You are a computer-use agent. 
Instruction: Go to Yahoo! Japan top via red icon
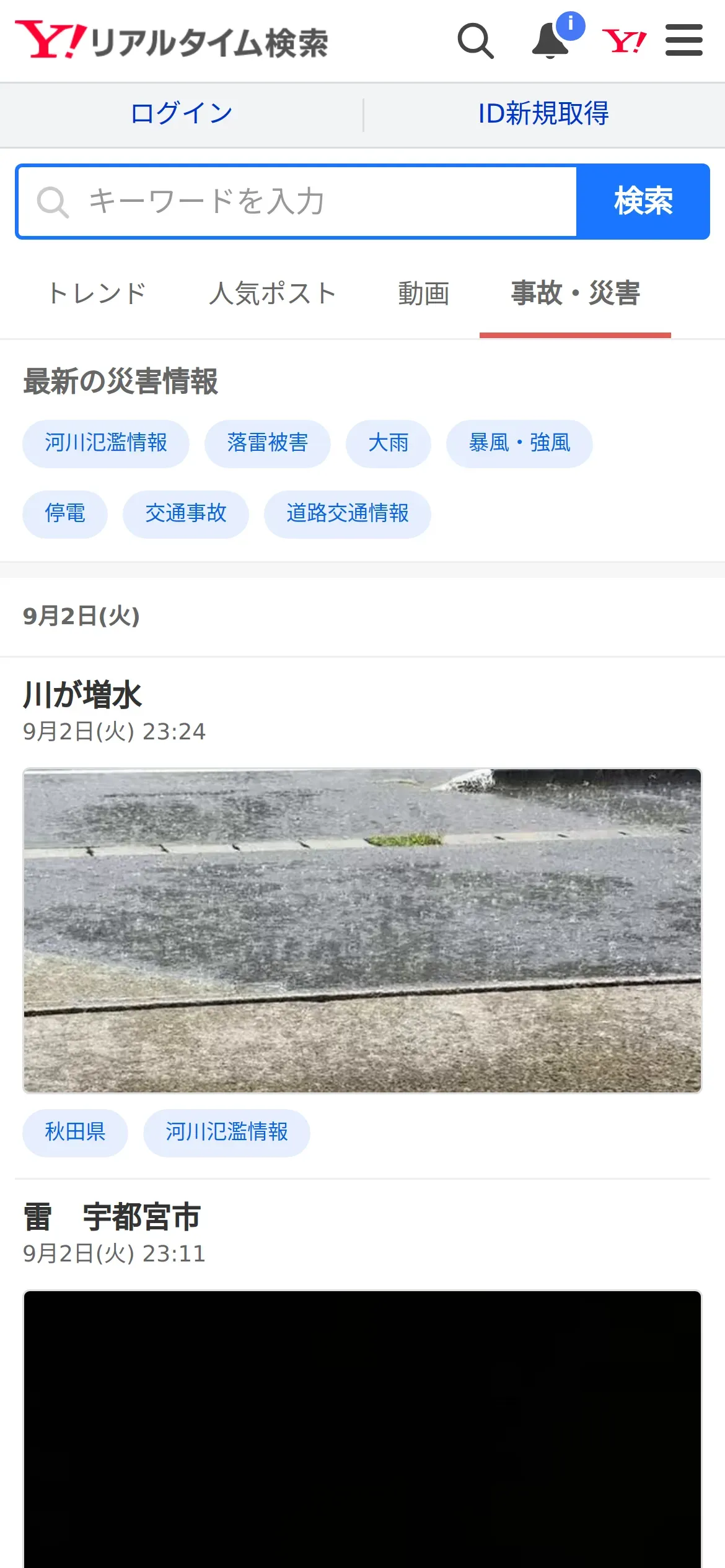click(624, 41)
